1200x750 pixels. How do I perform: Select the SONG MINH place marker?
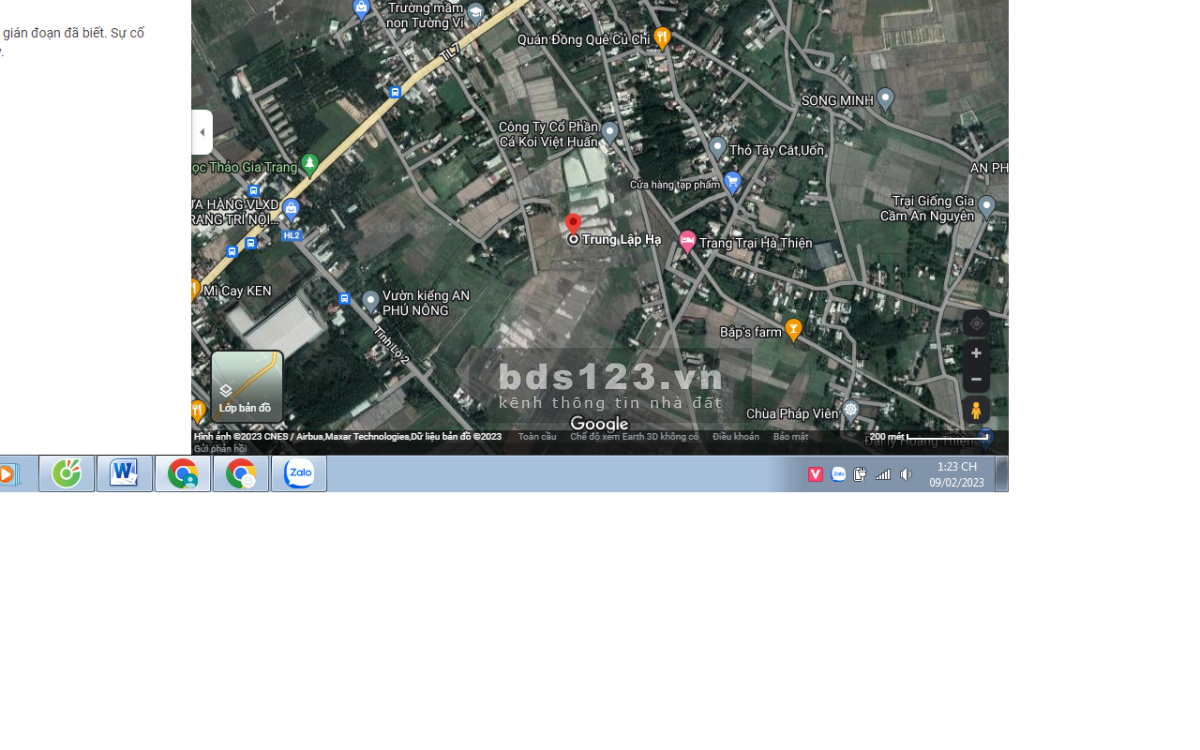pyautogui.click(x=885, y=99)
